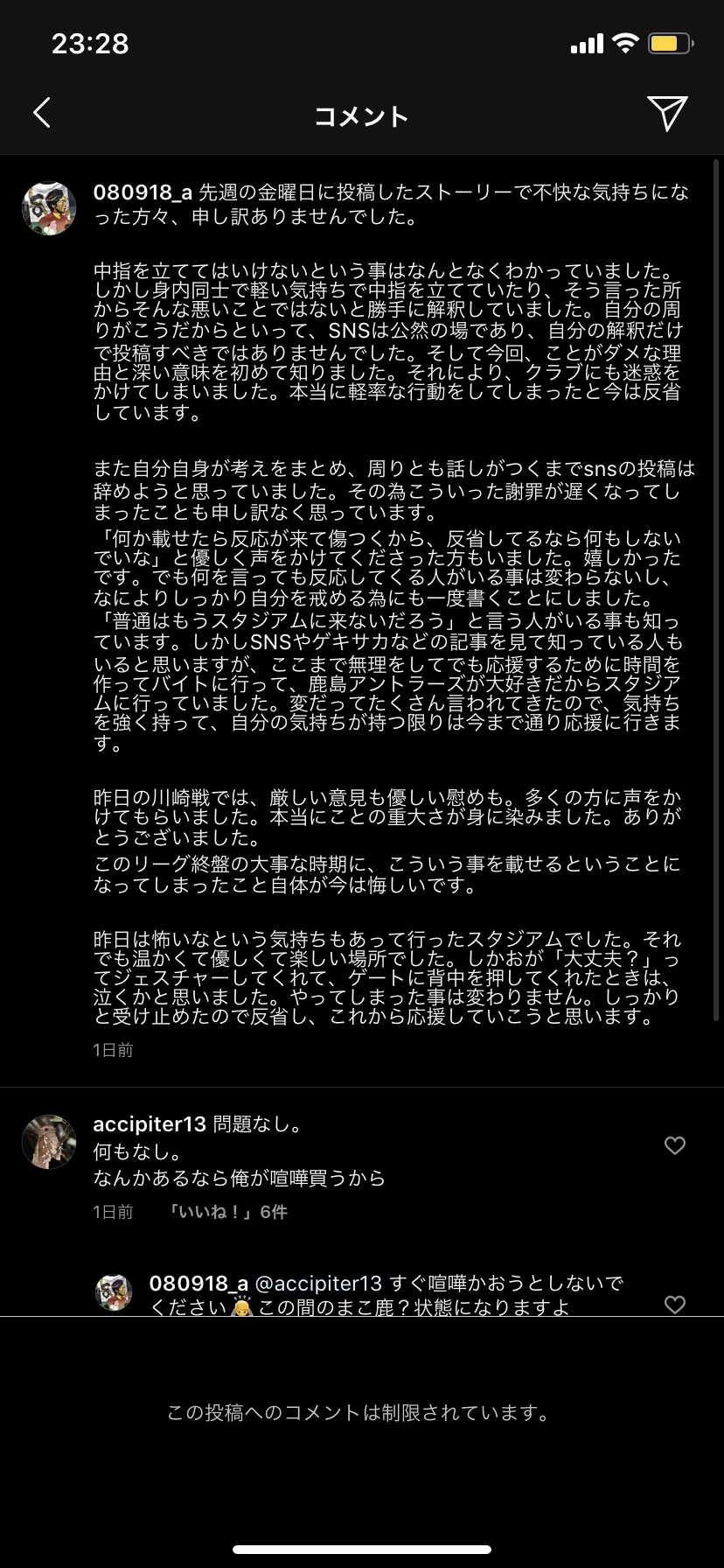View the 6 likes on accipiter13's comment

click(x=228, y=1212)
